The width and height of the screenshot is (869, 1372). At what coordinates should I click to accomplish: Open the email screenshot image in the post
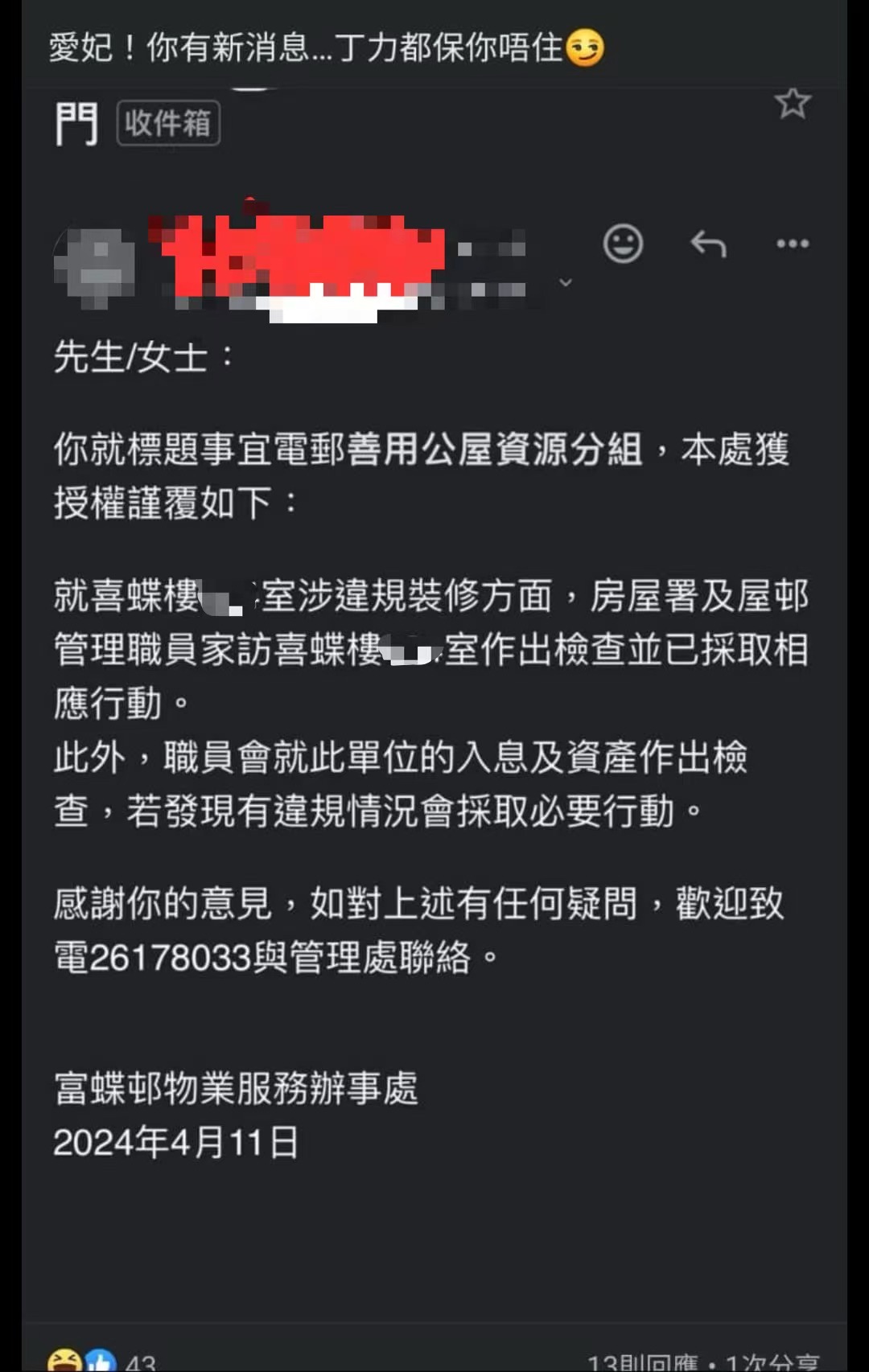coord(434,684)
